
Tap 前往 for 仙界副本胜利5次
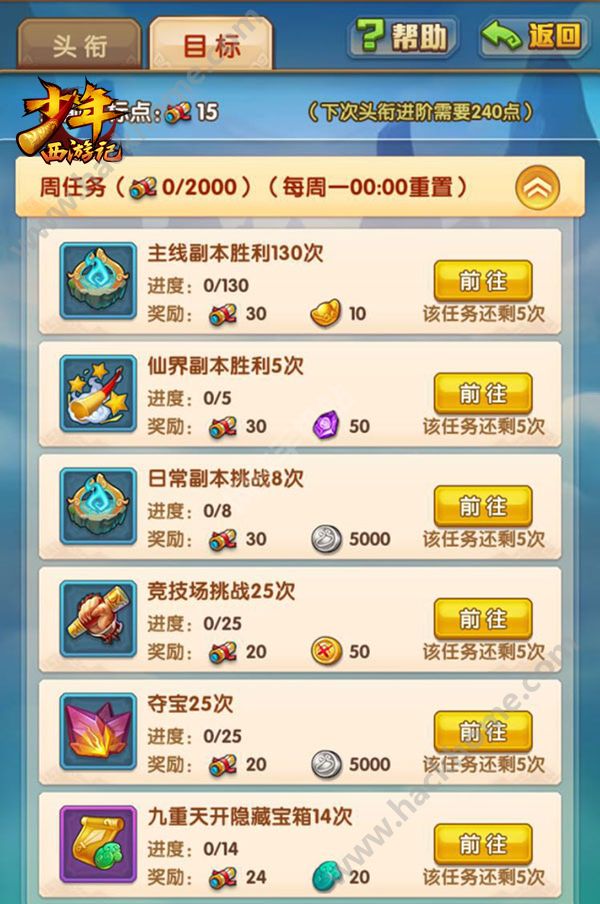coord(482,394)
